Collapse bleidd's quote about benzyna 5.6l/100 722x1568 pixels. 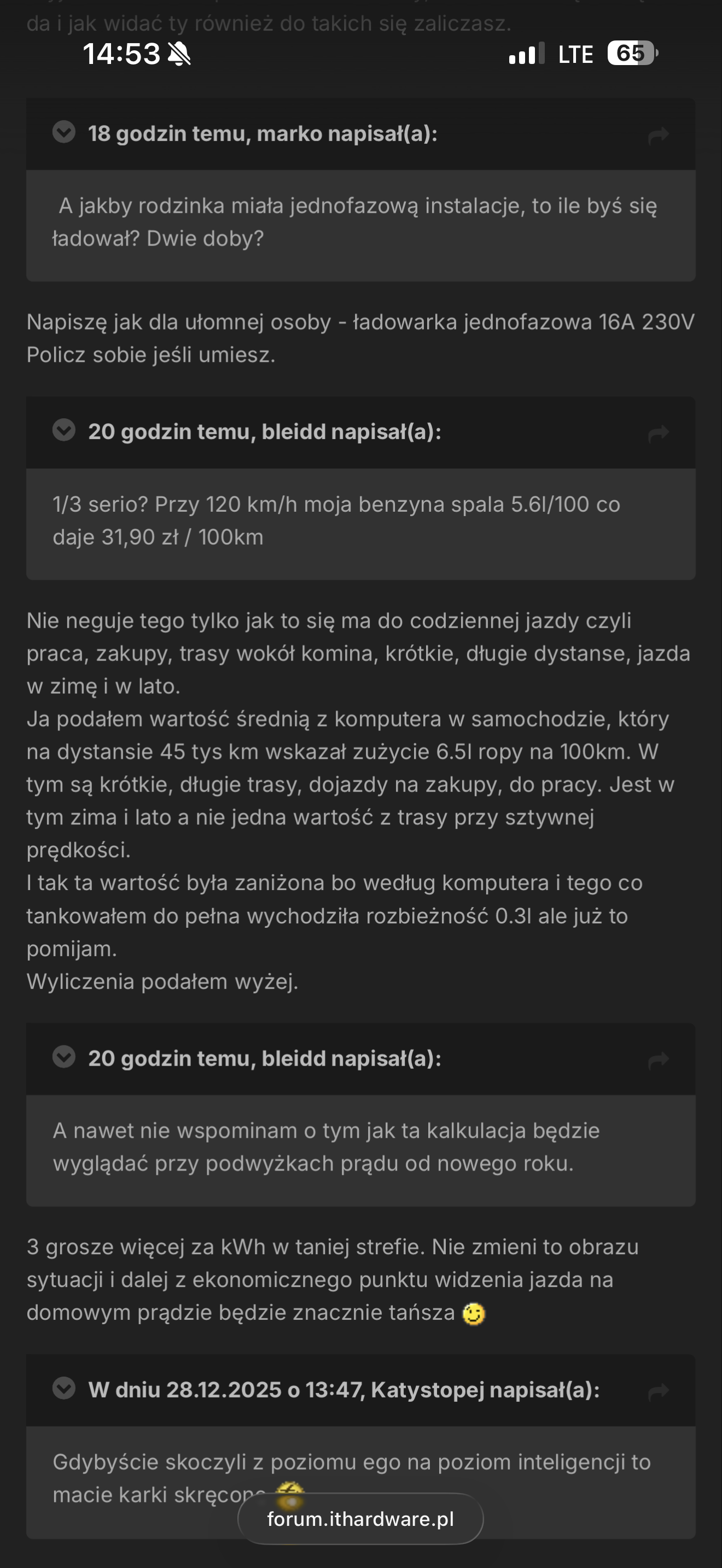(64, 430)
